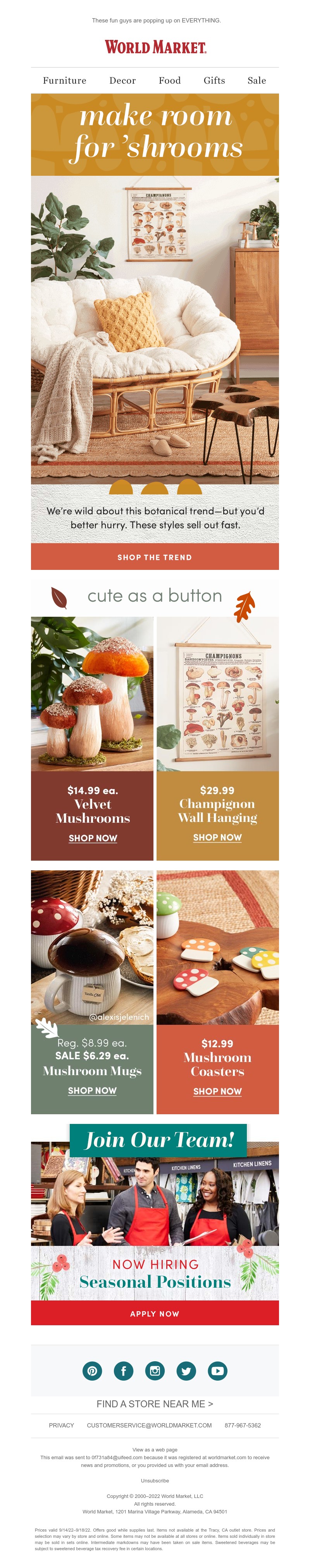Tap Shop the Trend button
The image size is (310, 1568).
pyautogui.click(x=155, y=557)
